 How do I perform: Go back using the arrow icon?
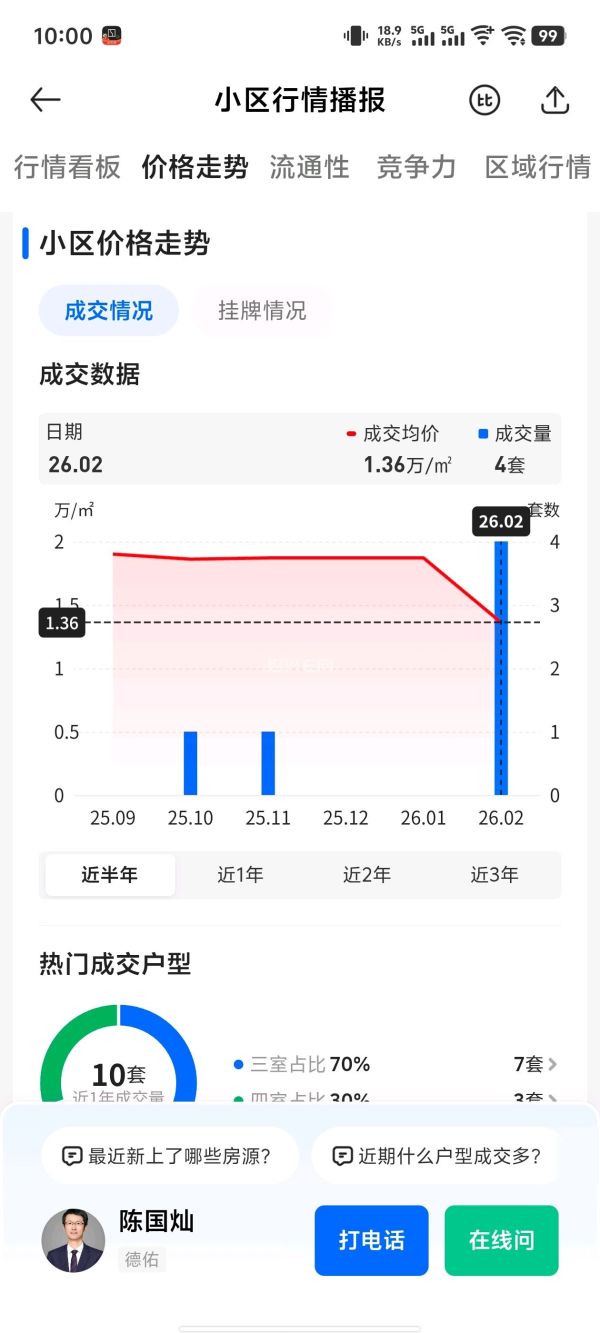point(46,100)
